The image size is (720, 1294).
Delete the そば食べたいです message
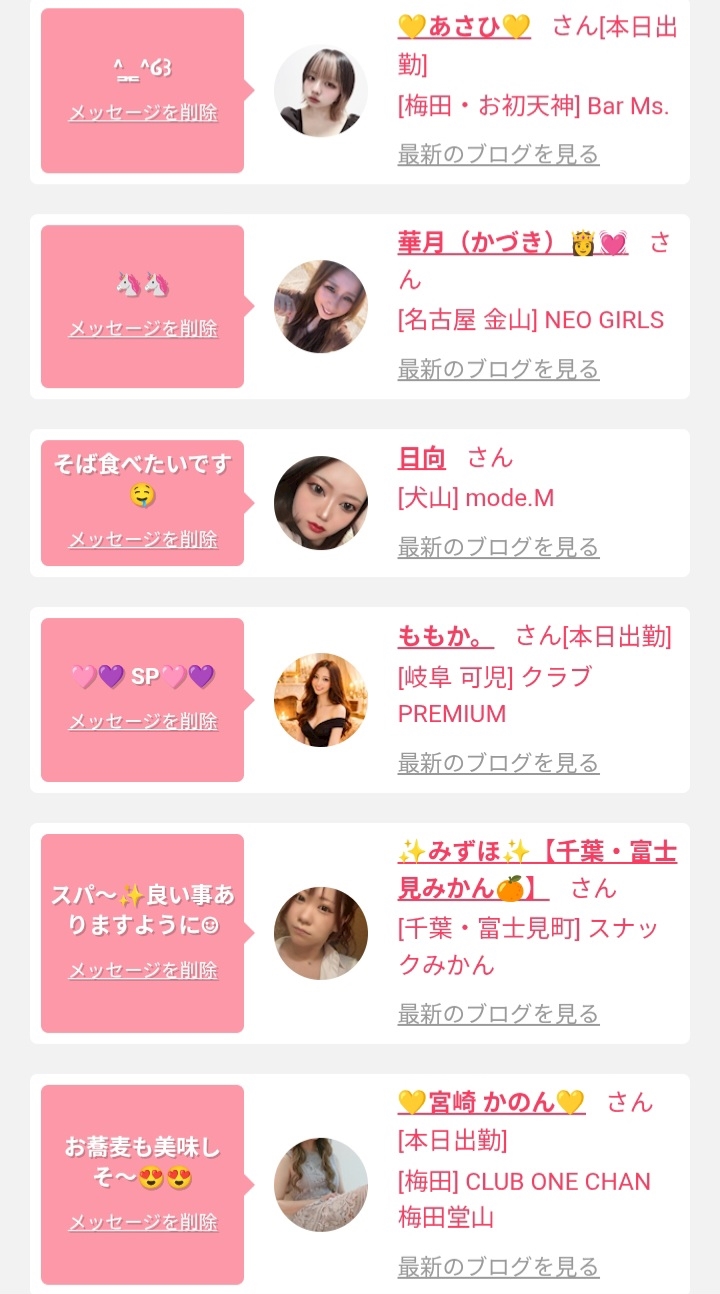click(x=143, y=540)
